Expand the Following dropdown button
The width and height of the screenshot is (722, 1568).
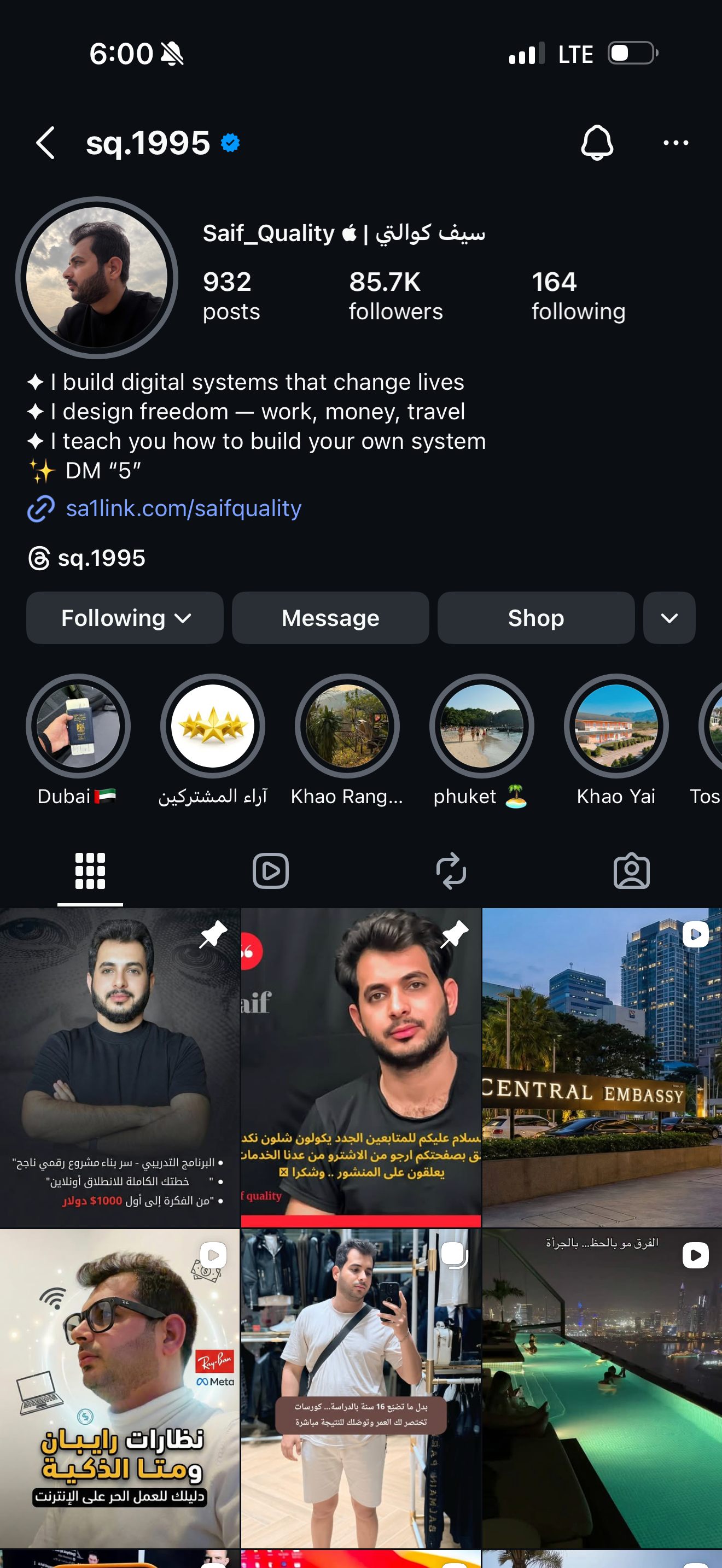coord(125,618)
